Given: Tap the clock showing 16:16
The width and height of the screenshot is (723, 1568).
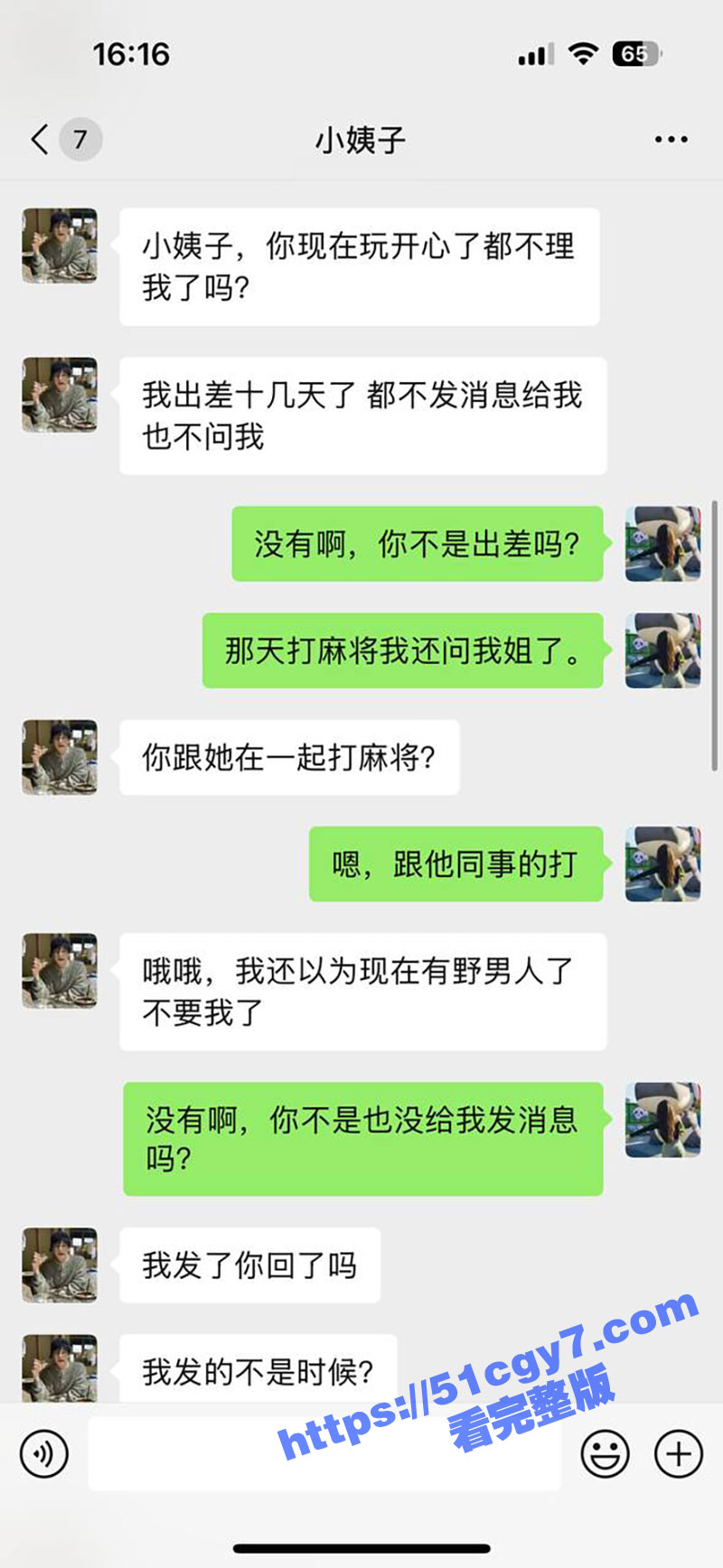Looking at the screenshot, I should [x=130, y=55].
